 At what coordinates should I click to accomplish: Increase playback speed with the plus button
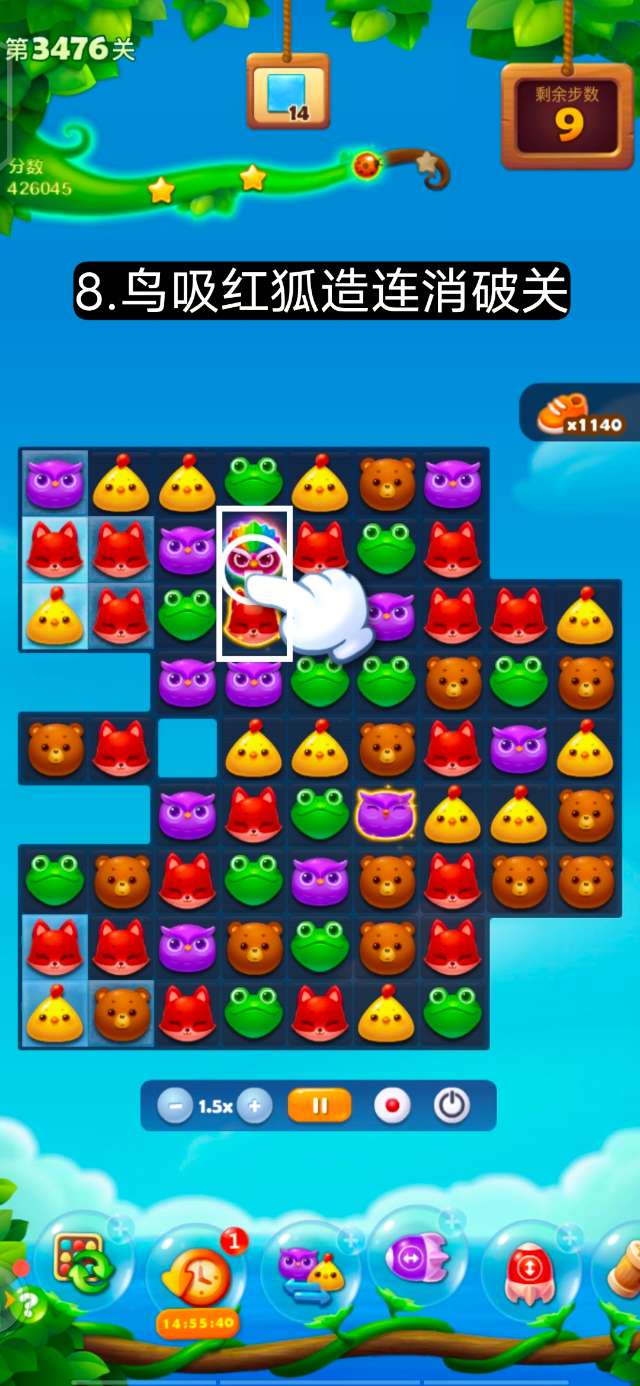pos(255,1106)
